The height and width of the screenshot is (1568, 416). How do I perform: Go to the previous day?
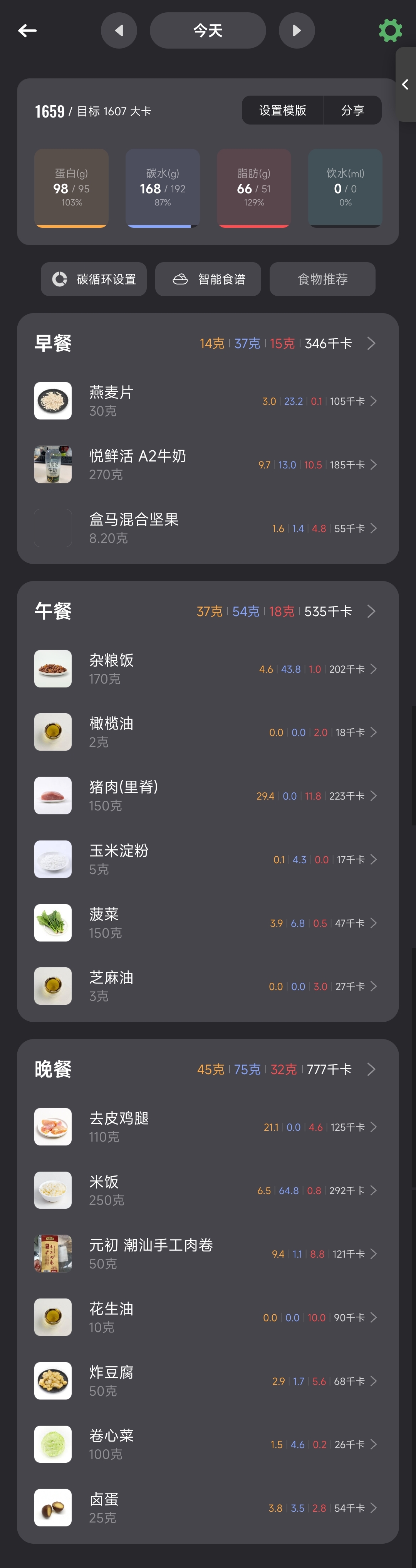pos(119,30)
